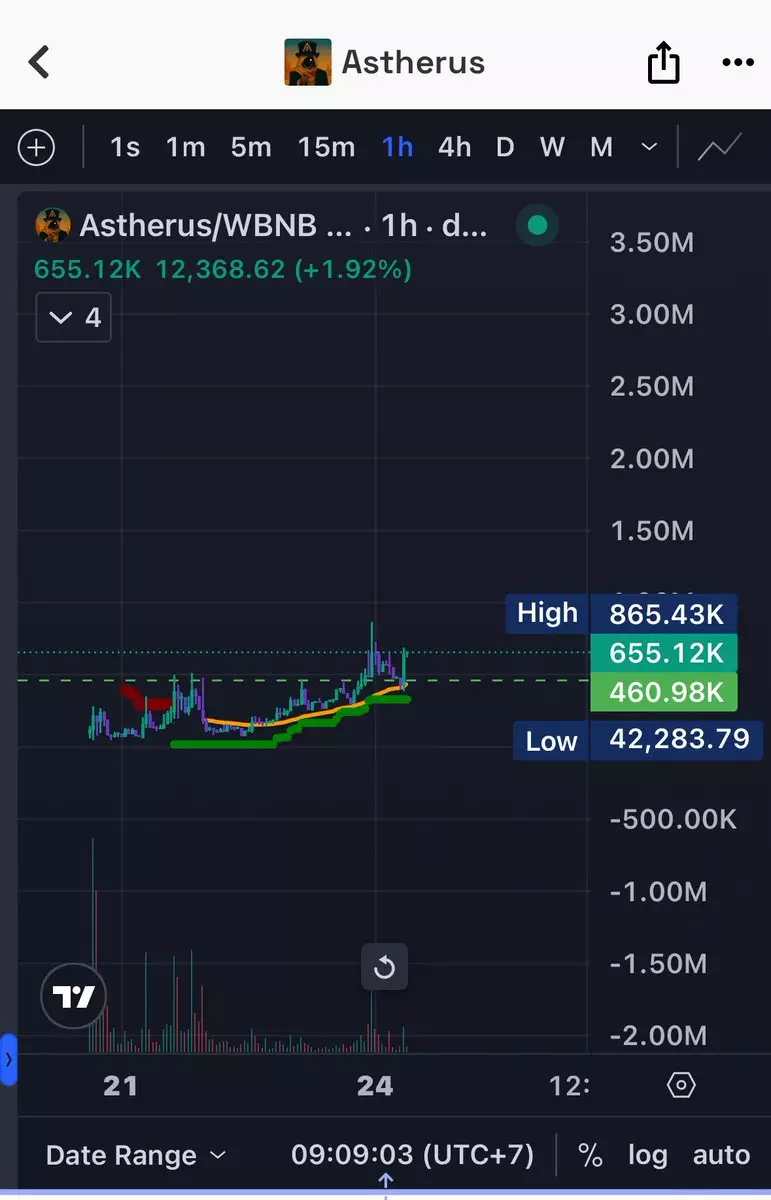Expand the indicators legend showing 4
The width and height of the screenshot is (771, 1200).
click(74, 318)
